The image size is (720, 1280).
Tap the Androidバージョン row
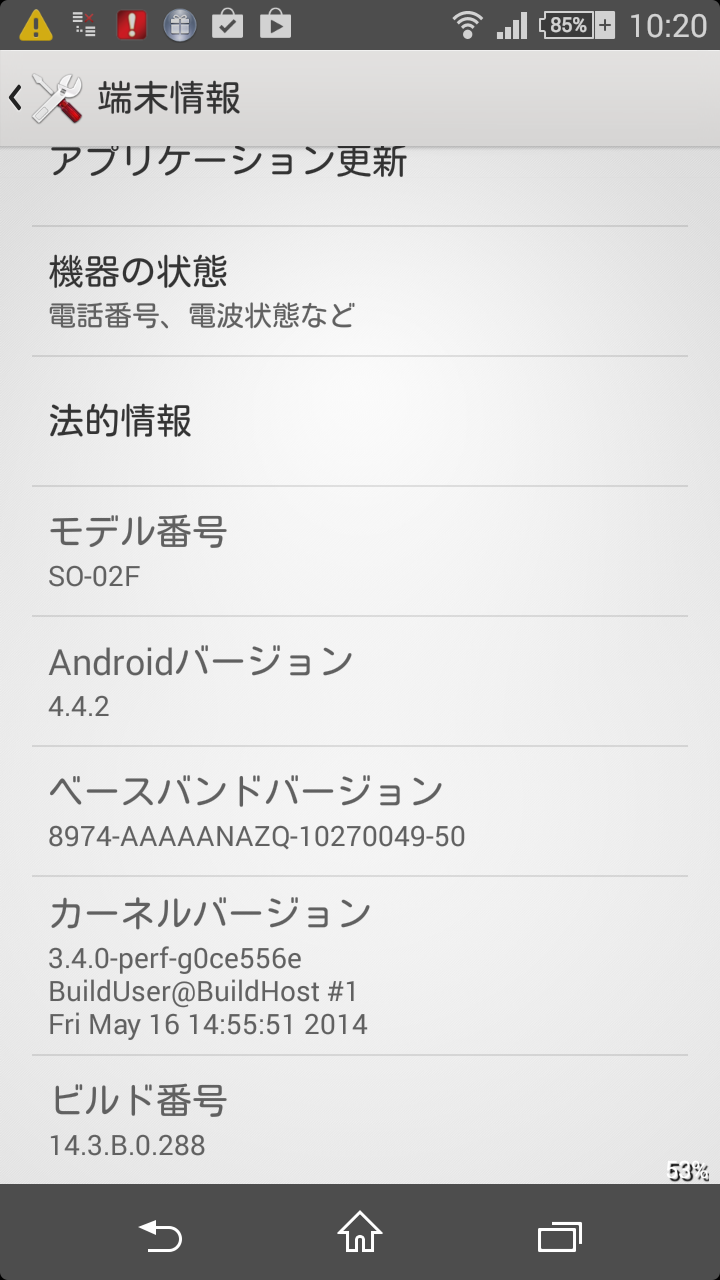coord(360,681)
